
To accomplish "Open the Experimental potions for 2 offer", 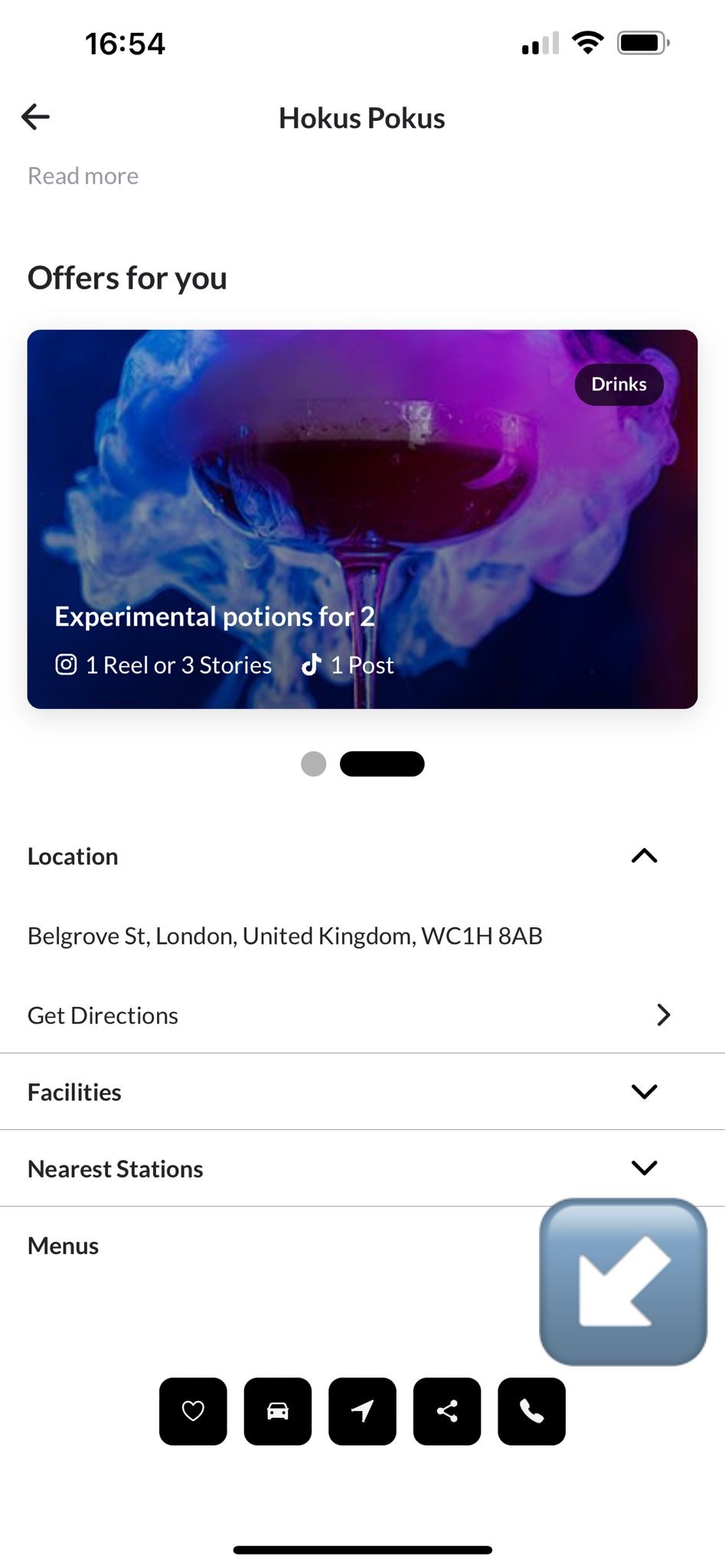I will click(362, 518).
